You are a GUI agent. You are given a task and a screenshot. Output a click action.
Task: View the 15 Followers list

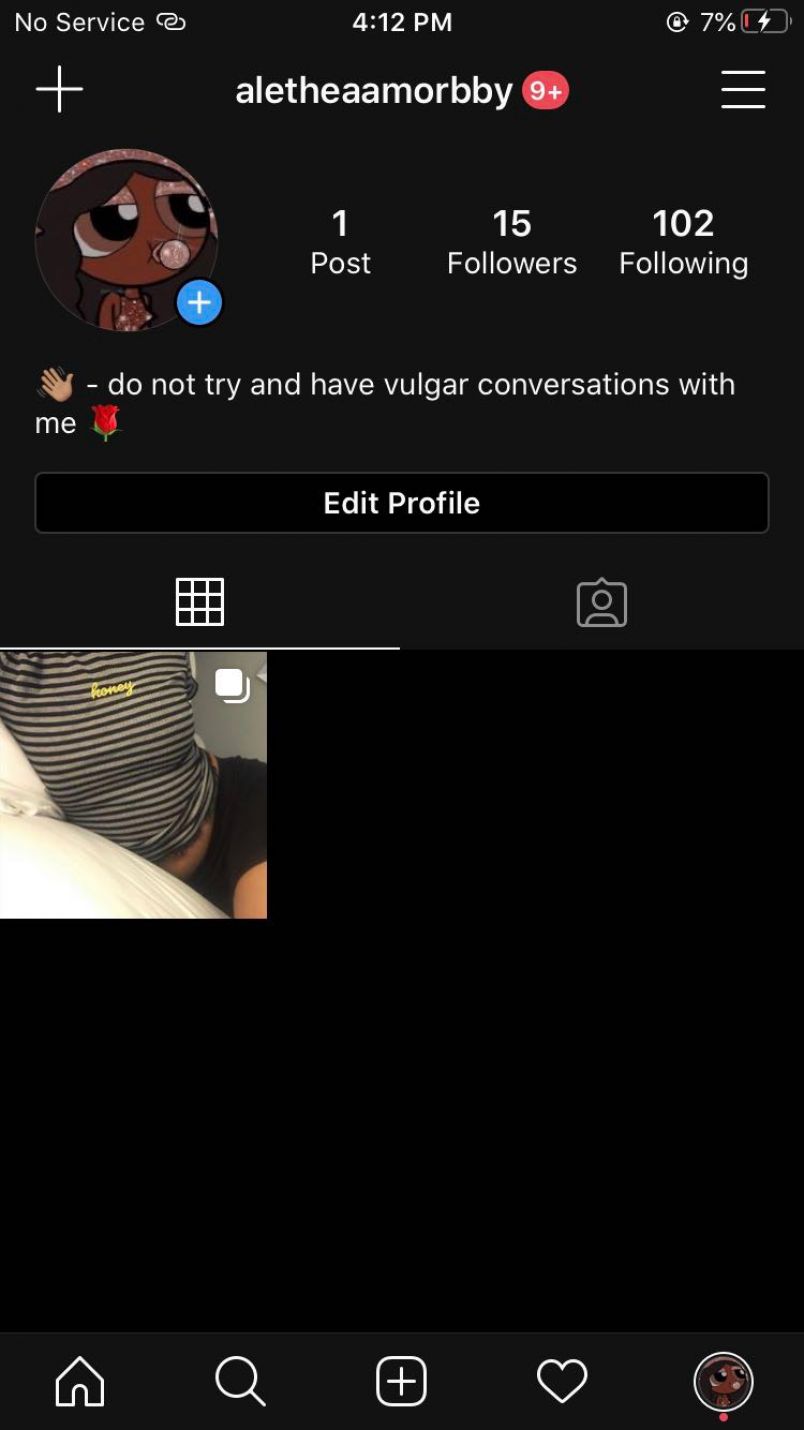511,241
